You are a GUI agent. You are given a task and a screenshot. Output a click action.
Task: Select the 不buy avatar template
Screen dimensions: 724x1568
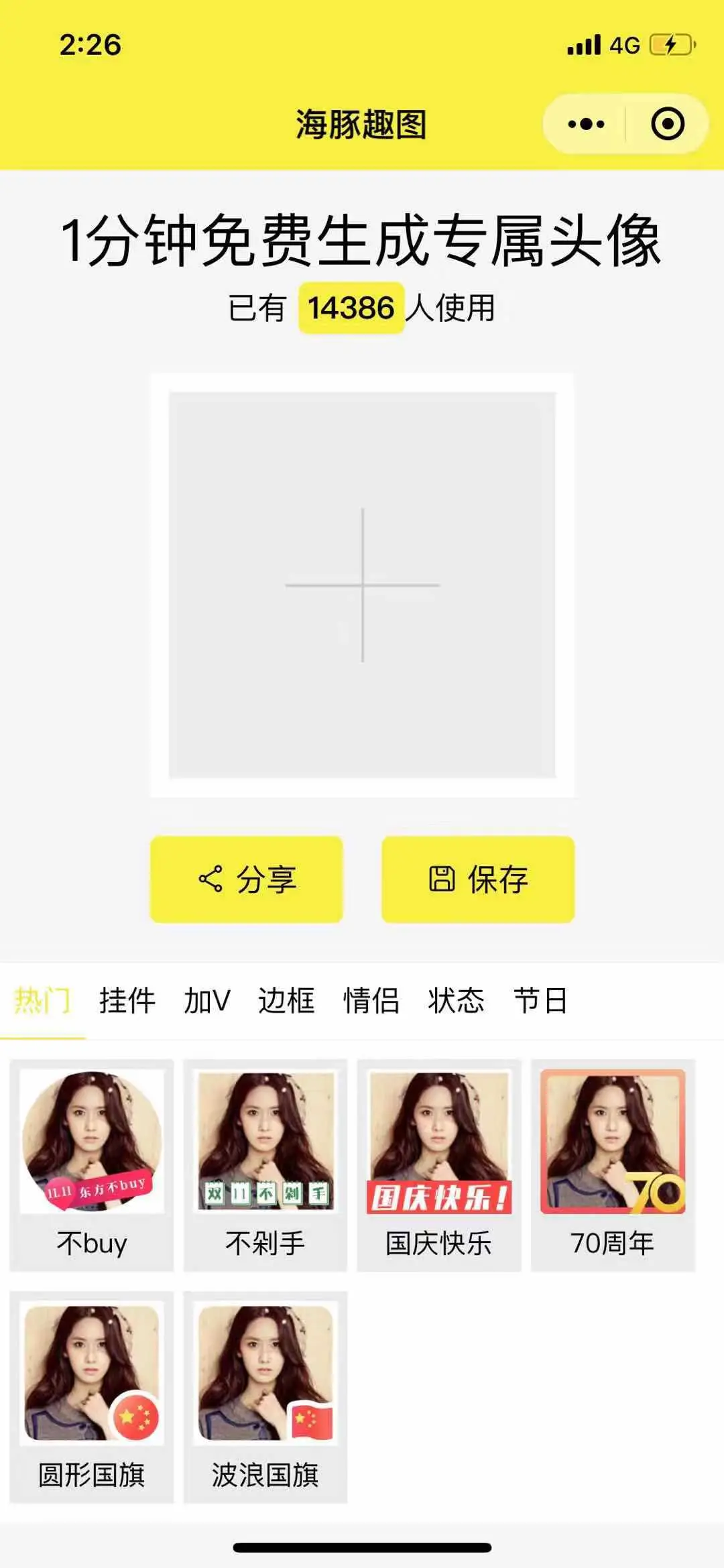coord(92,1164)
